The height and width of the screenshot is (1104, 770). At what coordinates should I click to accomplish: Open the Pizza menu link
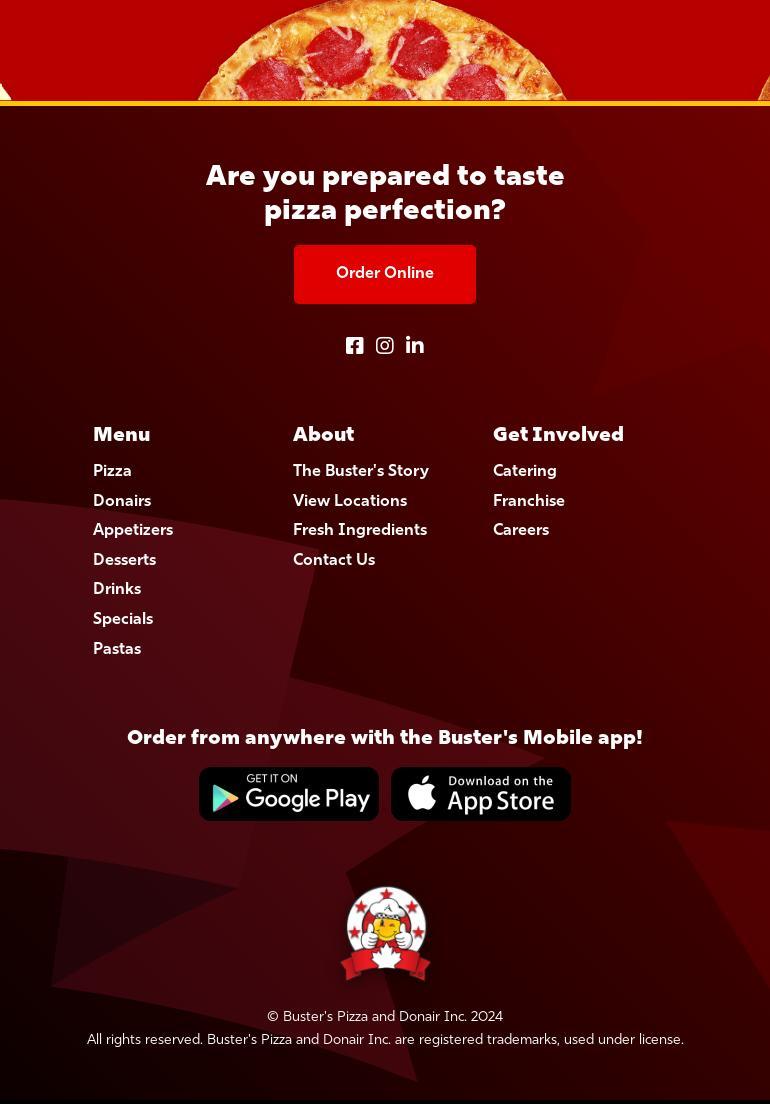tap(112, 471)
